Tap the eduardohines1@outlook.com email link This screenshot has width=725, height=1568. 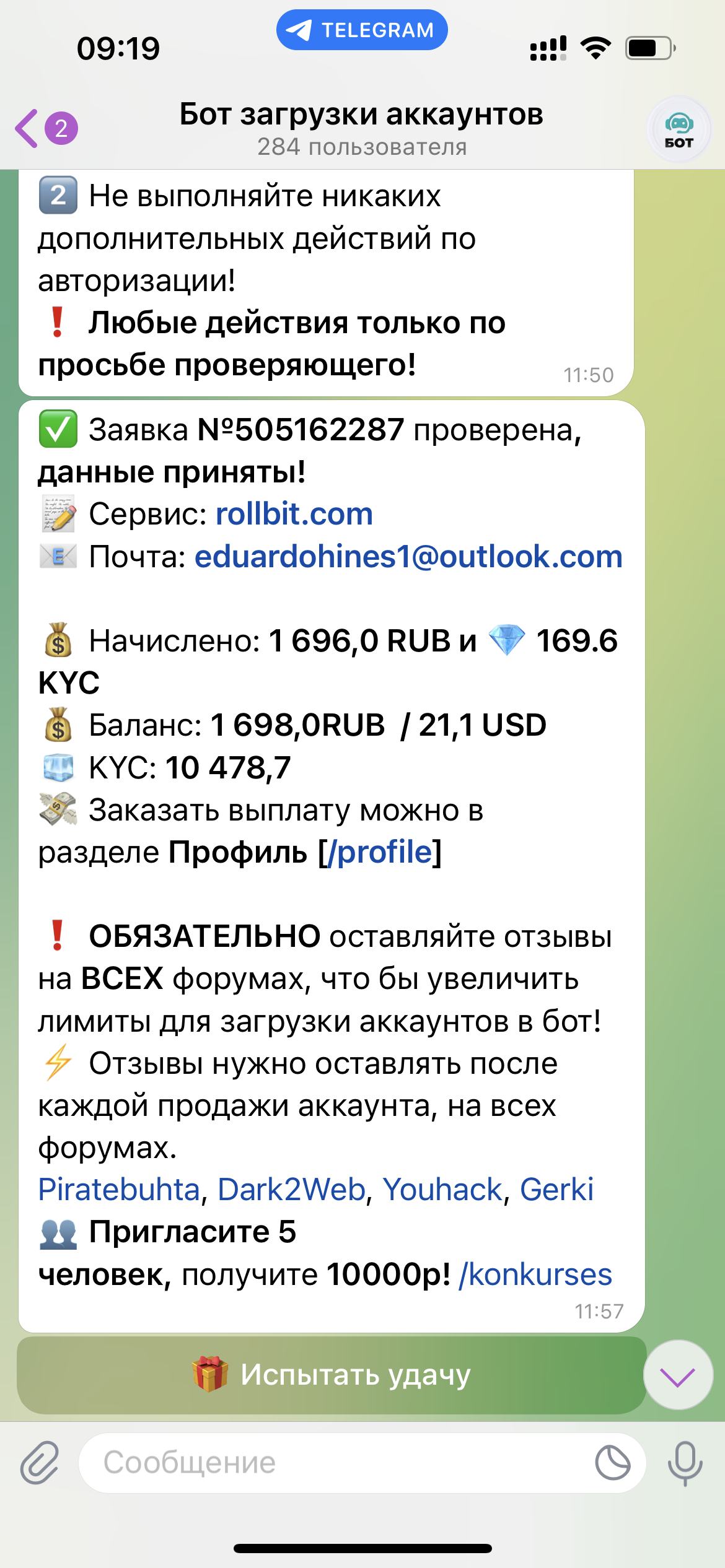408,557
